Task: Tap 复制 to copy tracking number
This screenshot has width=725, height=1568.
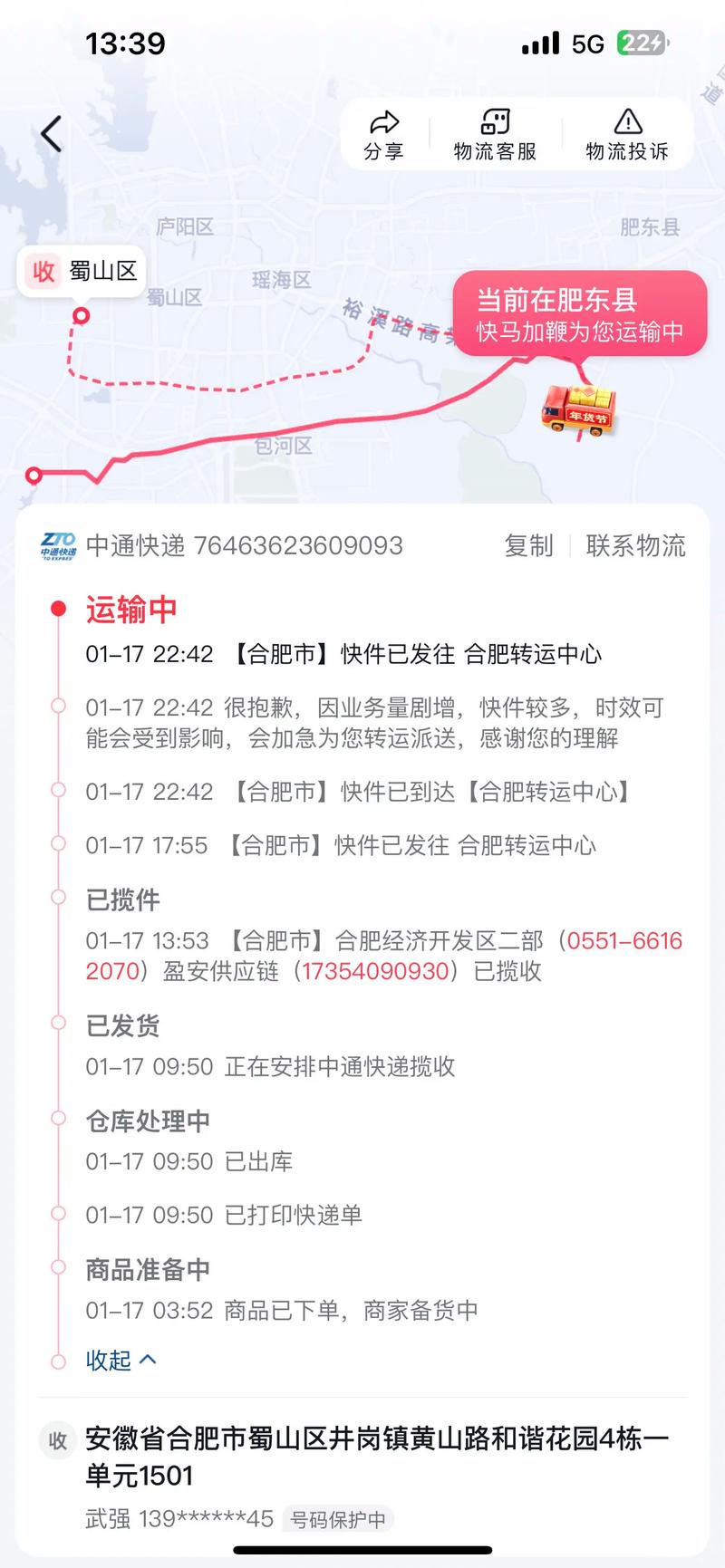Action: tap(529, 546)
